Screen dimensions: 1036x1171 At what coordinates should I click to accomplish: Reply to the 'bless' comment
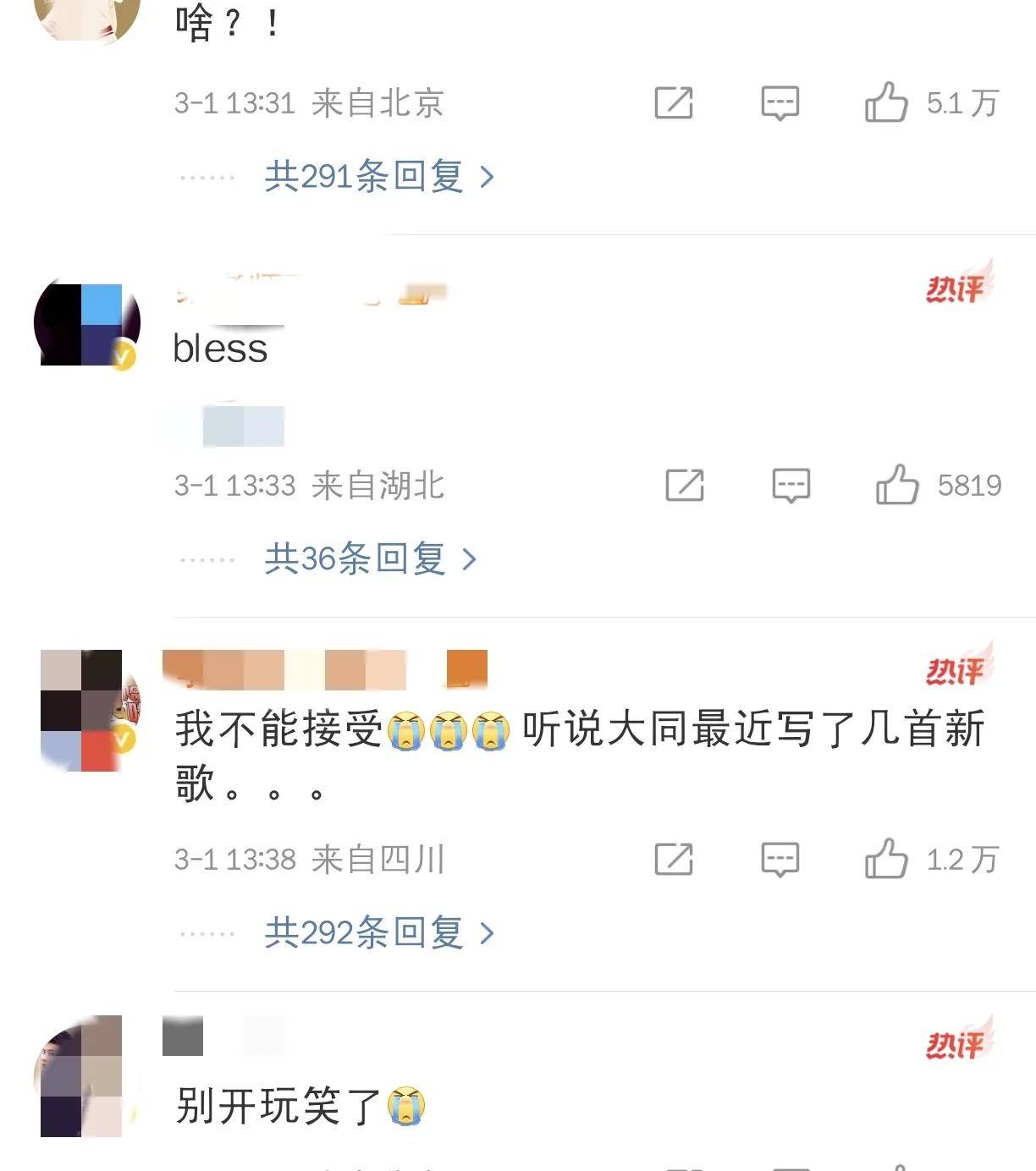pyautogui.click(x=791, y=486)
